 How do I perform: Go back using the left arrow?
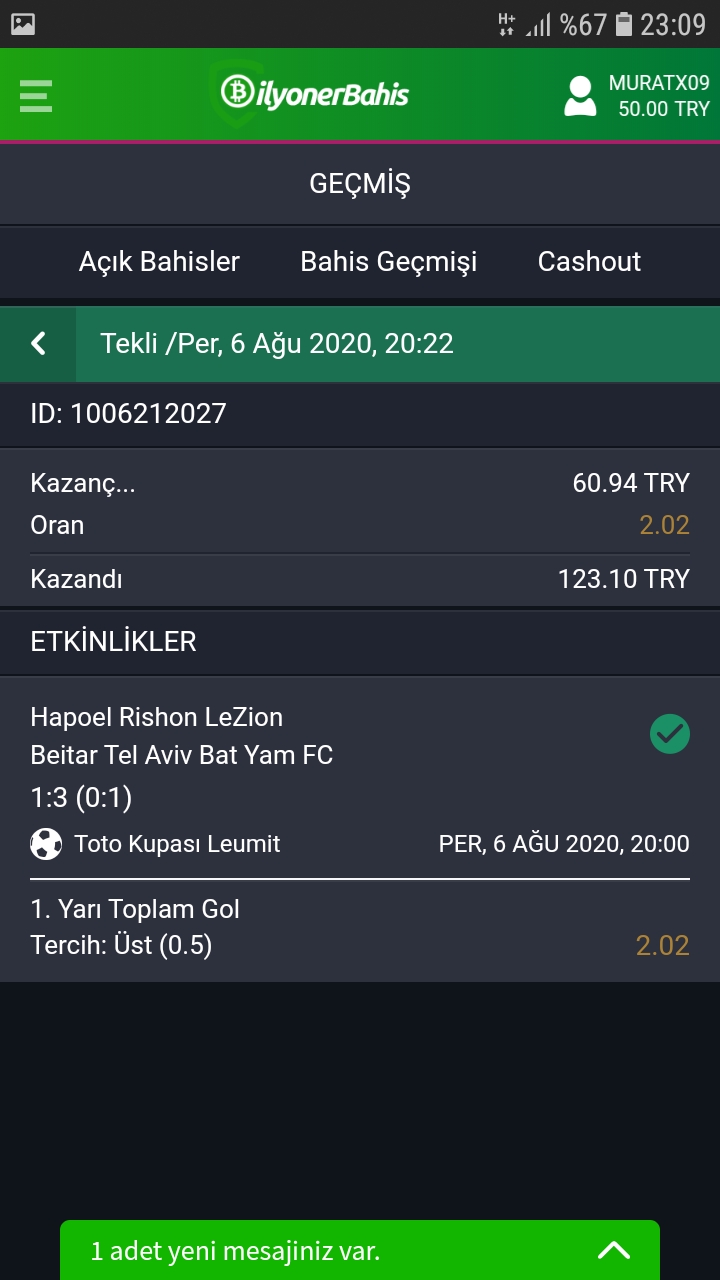pyautogui.click(x=38, y=344)
